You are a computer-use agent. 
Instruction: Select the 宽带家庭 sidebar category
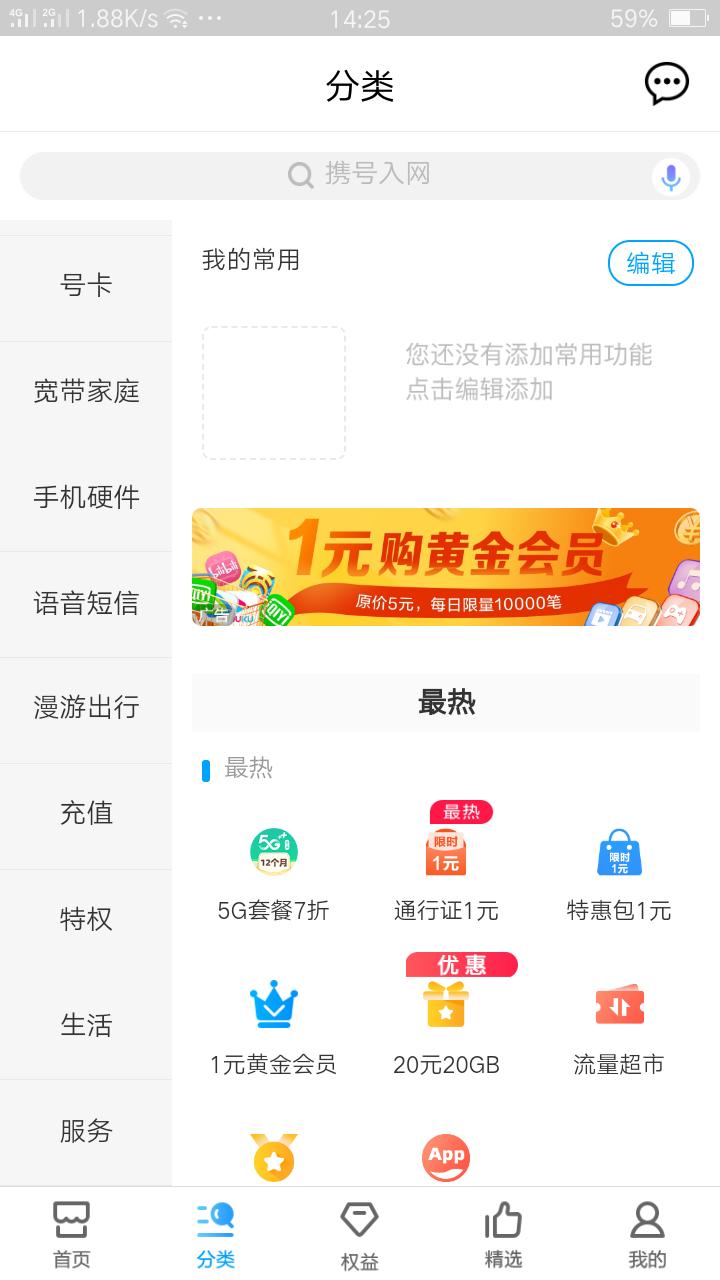(x=85, y=392)
